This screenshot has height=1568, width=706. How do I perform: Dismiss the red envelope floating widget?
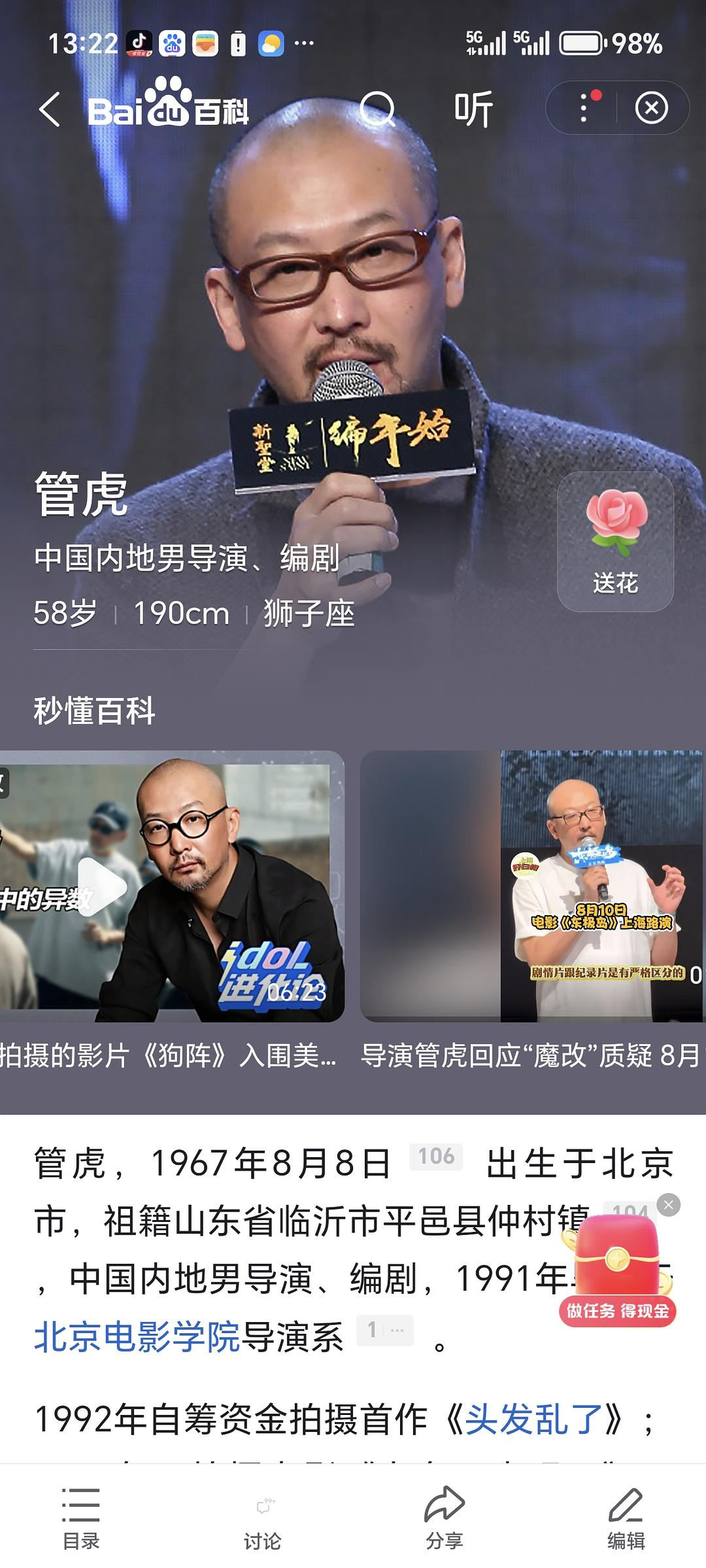pyautogui.click(x=668, y=1205)
